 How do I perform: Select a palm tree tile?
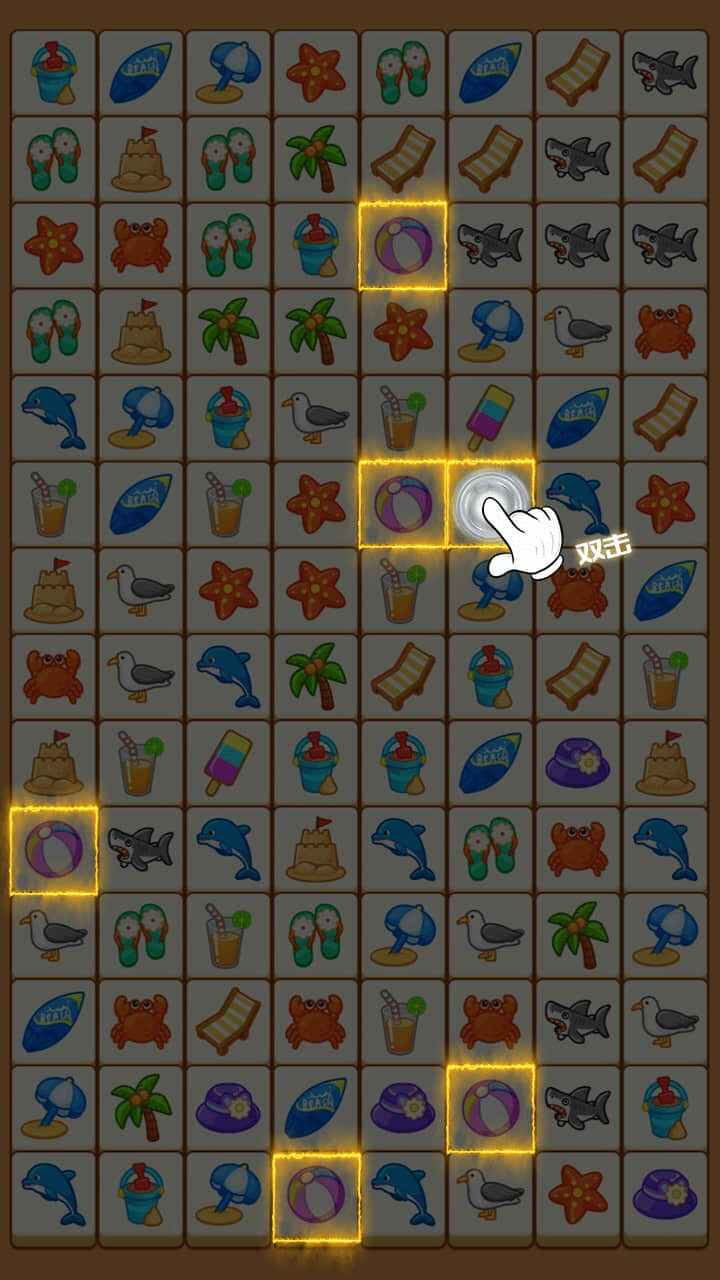[315, 155]
